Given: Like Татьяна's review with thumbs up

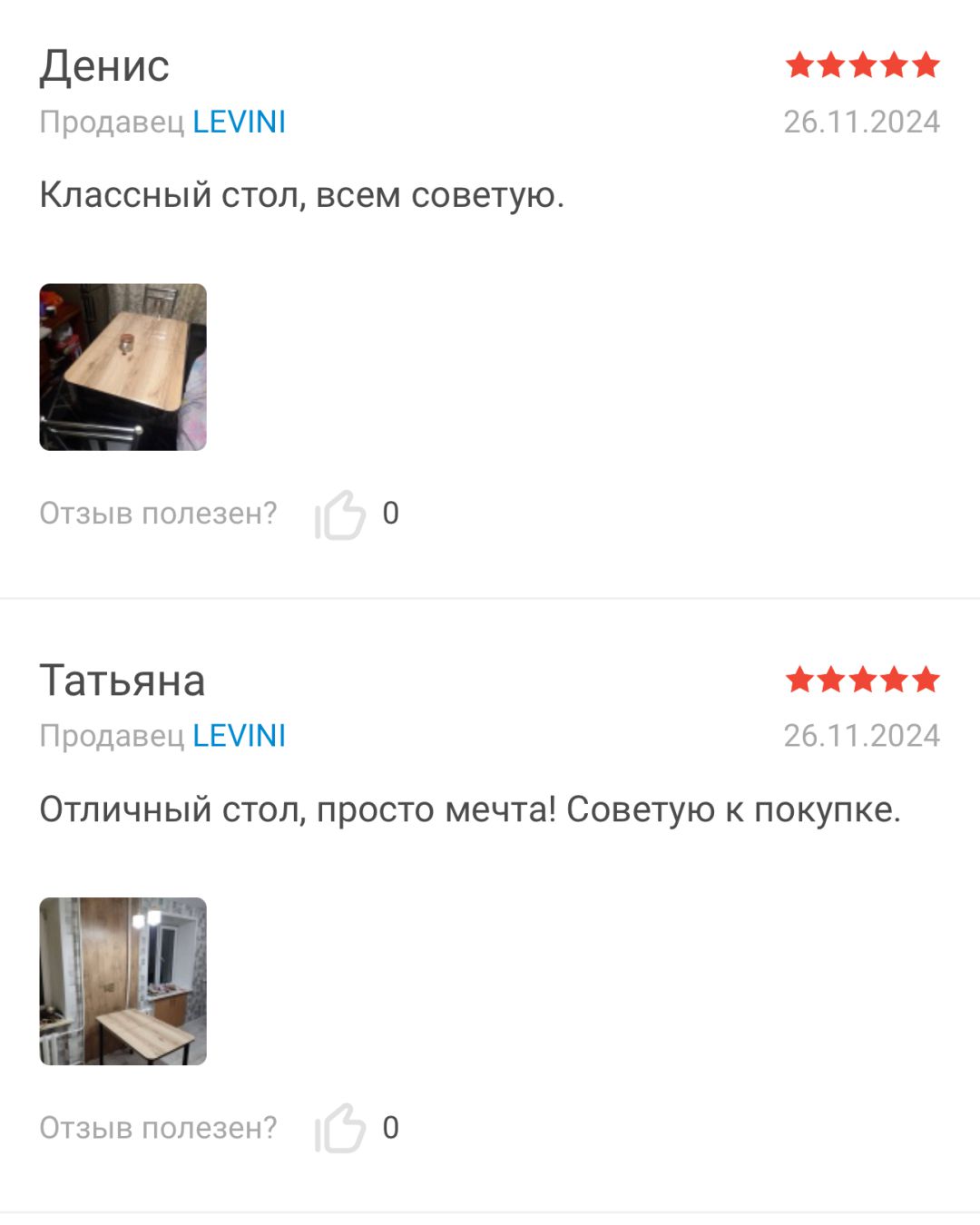Looking at the screenshot, I should pyautogui.click(x=340, y=1129).
